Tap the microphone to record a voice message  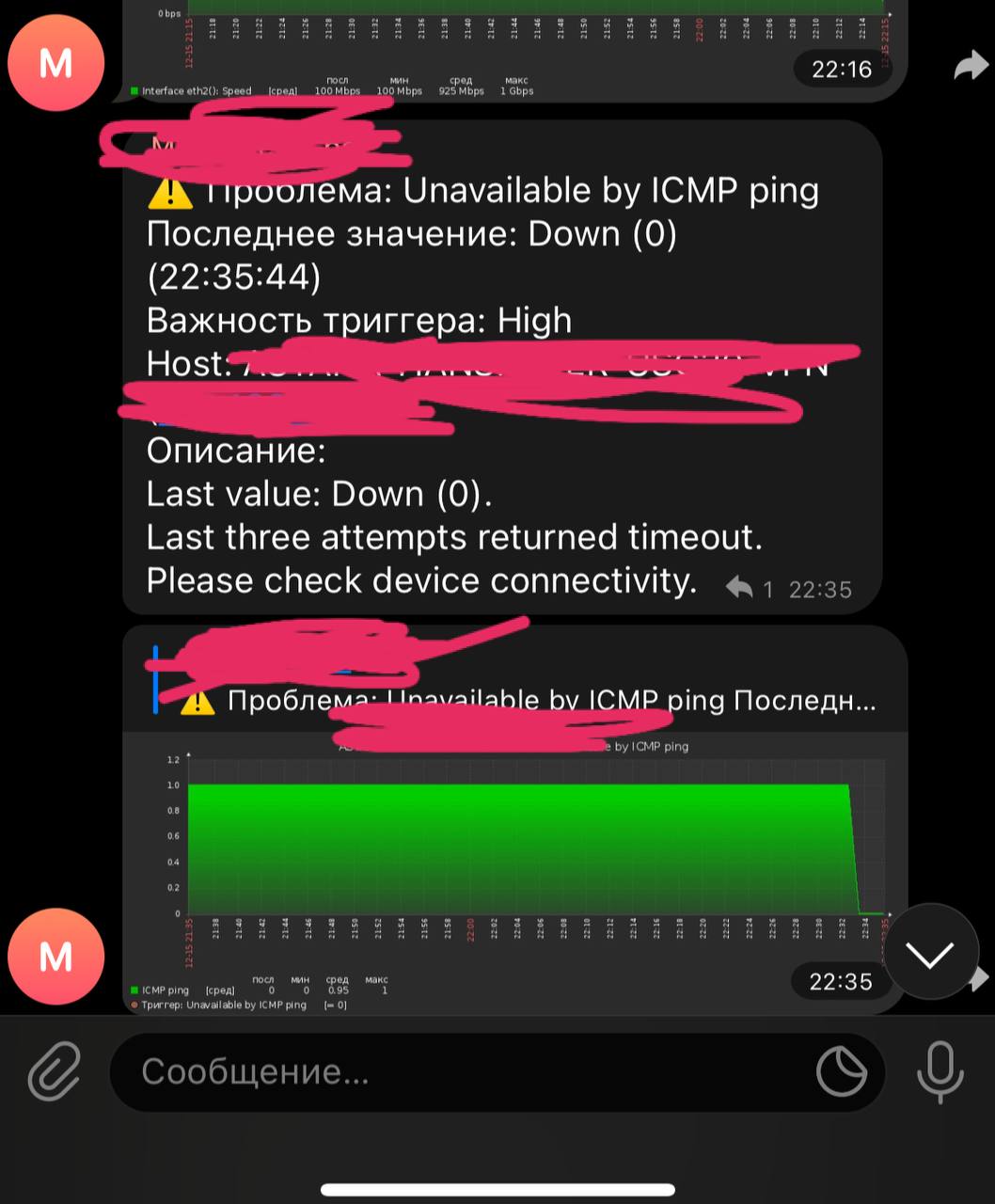click(940, 1072)
